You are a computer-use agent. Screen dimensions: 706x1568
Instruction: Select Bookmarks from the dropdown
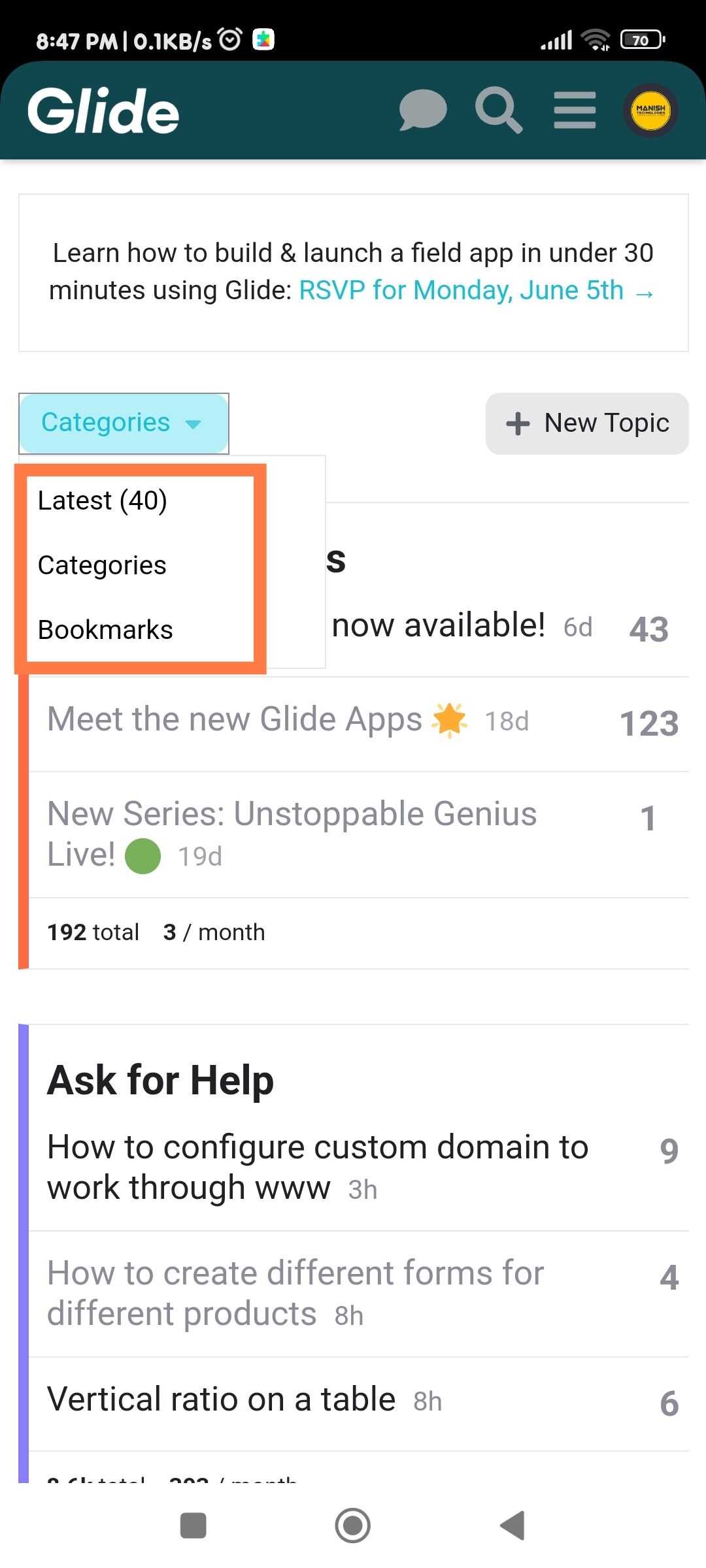(105, 630)
